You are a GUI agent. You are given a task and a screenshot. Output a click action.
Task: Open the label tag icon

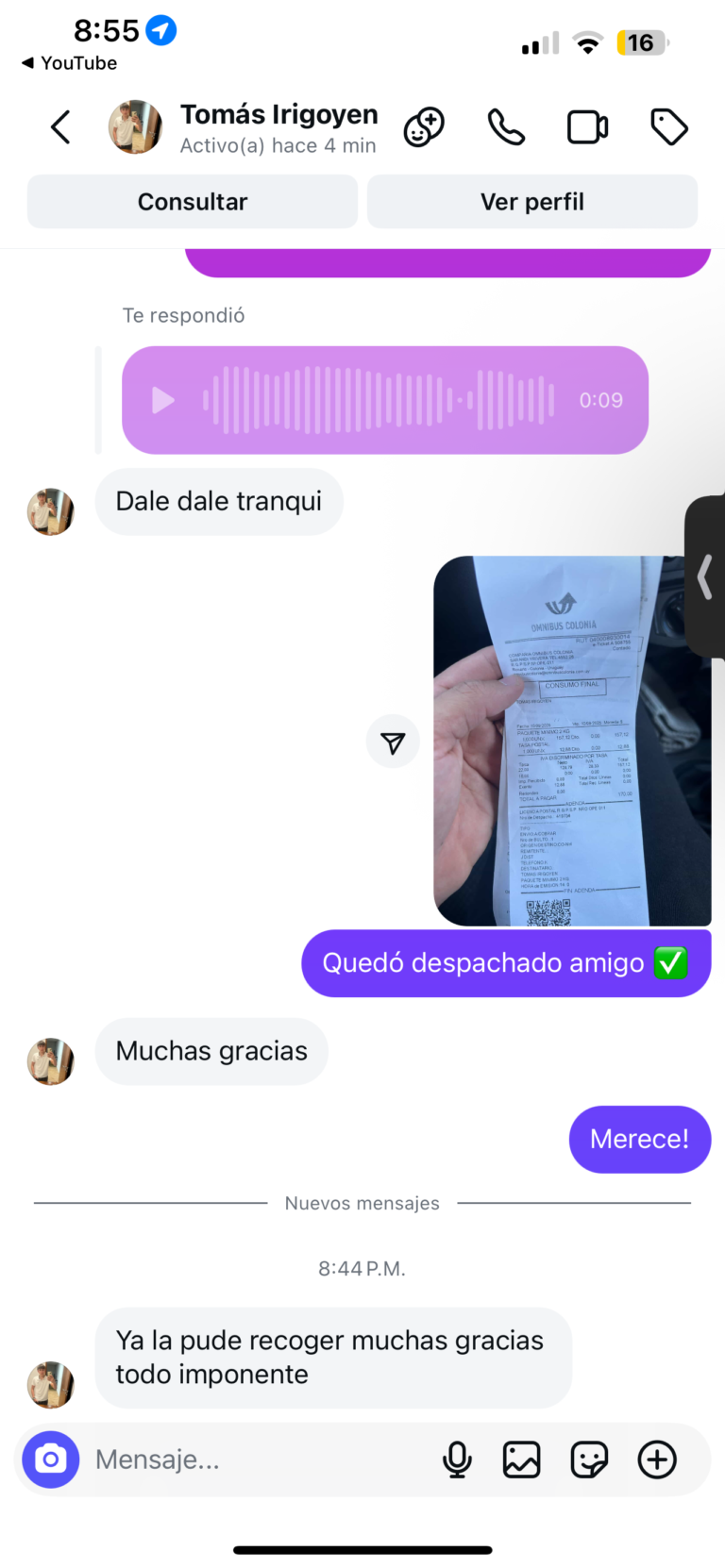669,127
